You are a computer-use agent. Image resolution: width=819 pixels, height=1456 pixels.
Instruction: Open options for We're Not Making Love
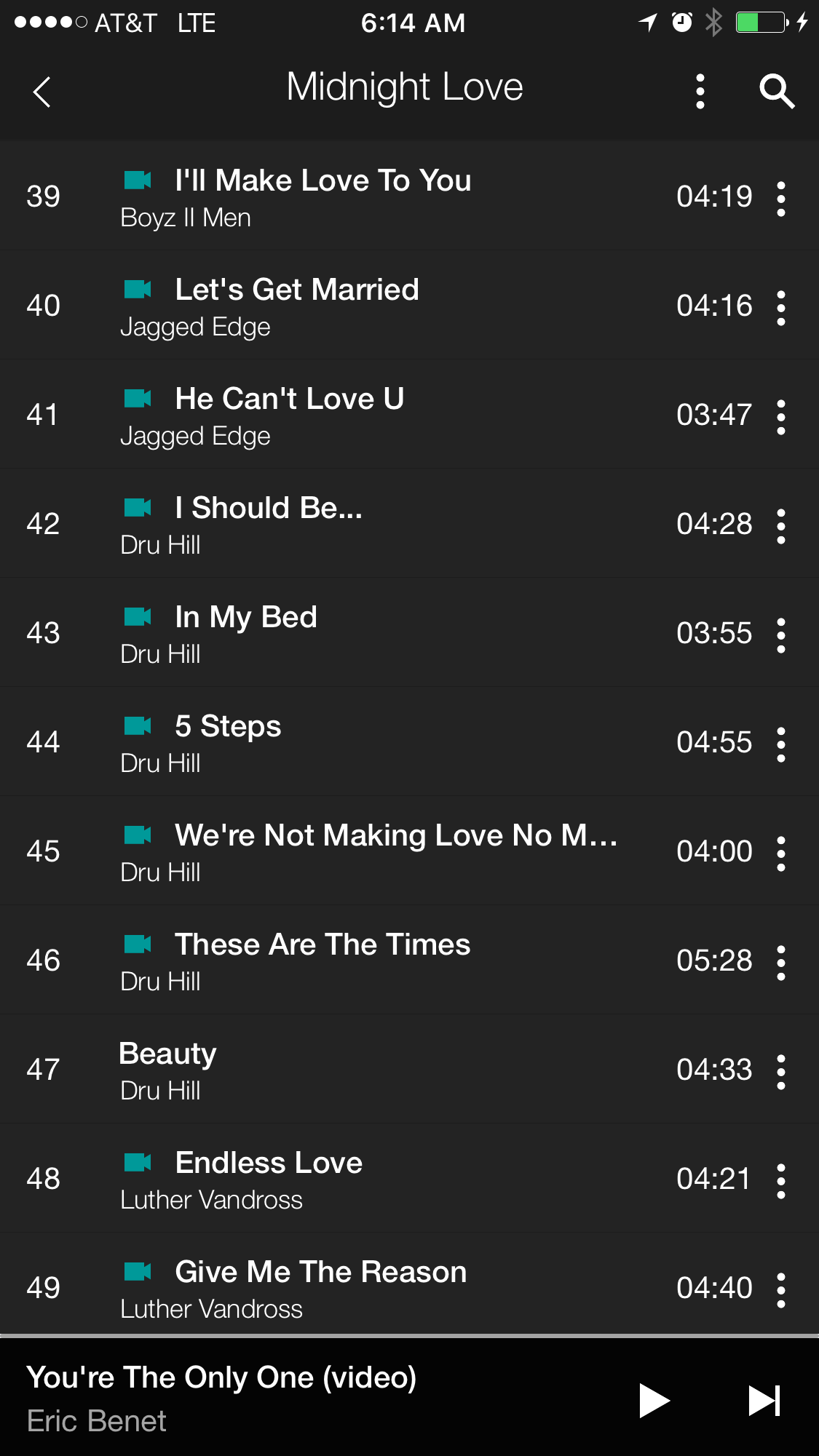(x=780, y=853)
